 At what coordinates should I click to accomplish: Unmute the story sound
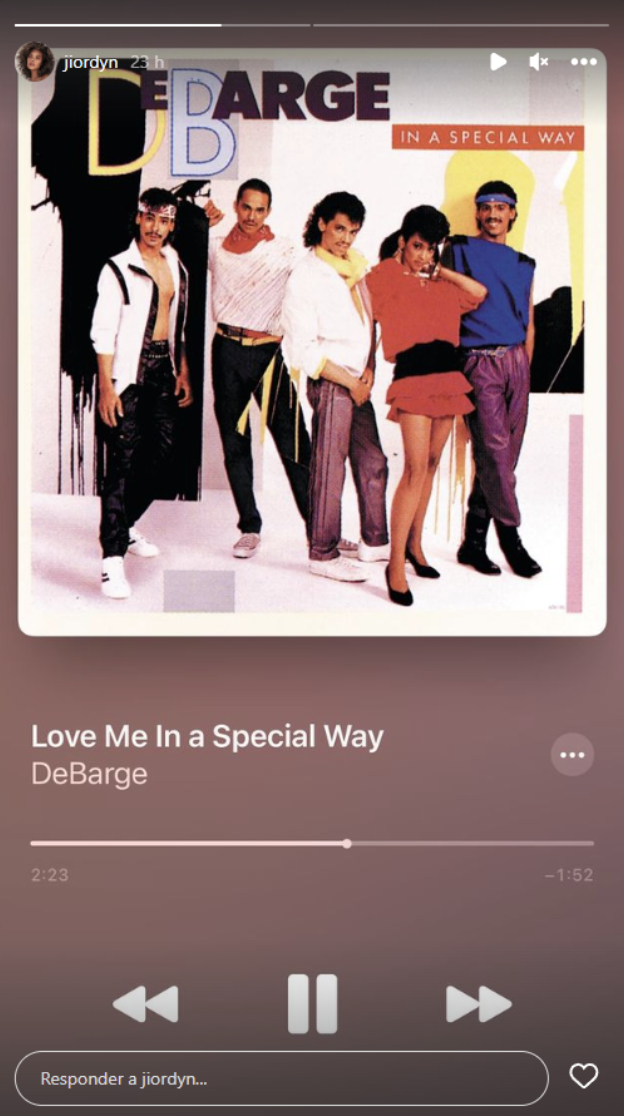(539, 62)
